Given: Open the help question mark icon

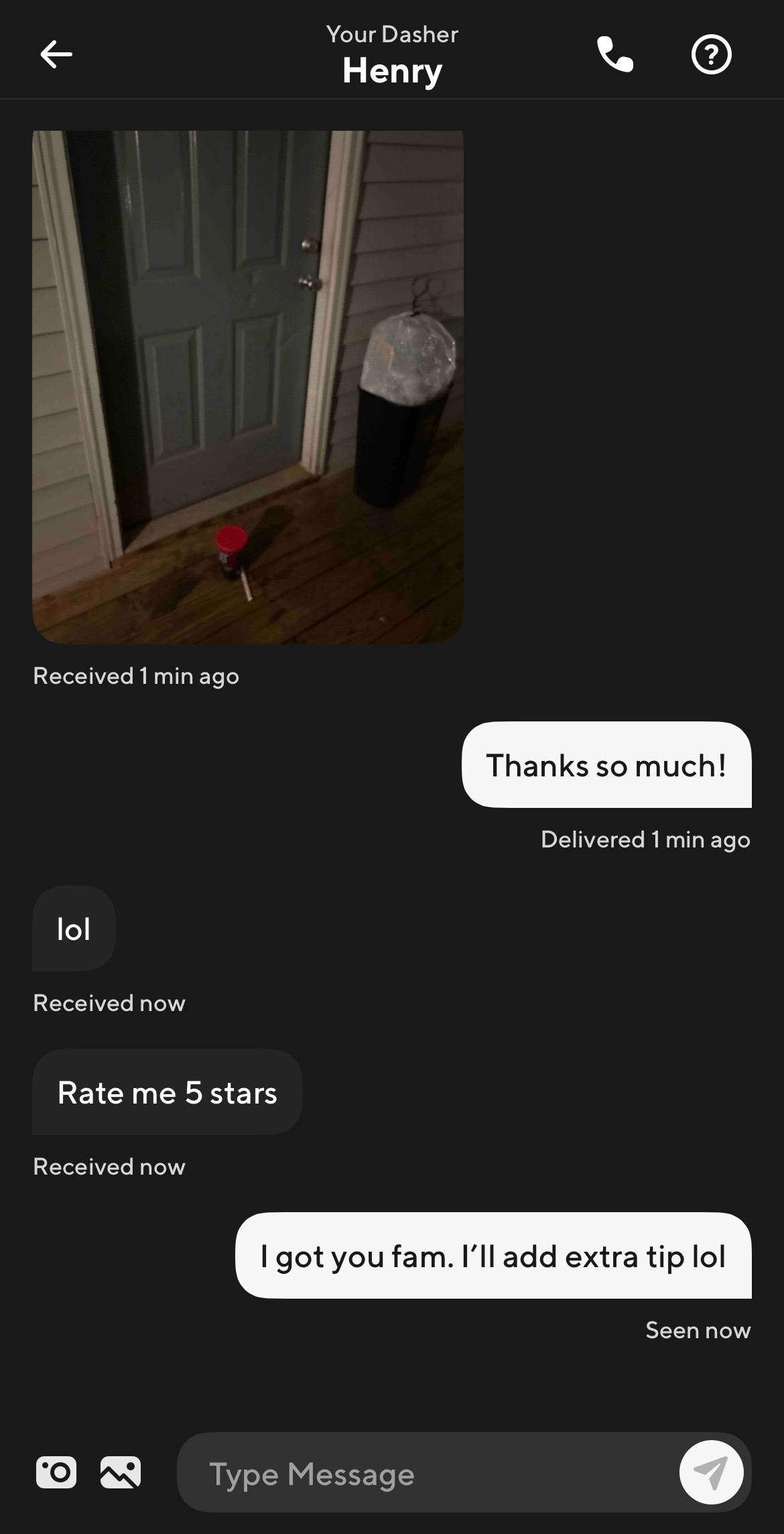Looking at the screenshot, I should tap(711, 54).
